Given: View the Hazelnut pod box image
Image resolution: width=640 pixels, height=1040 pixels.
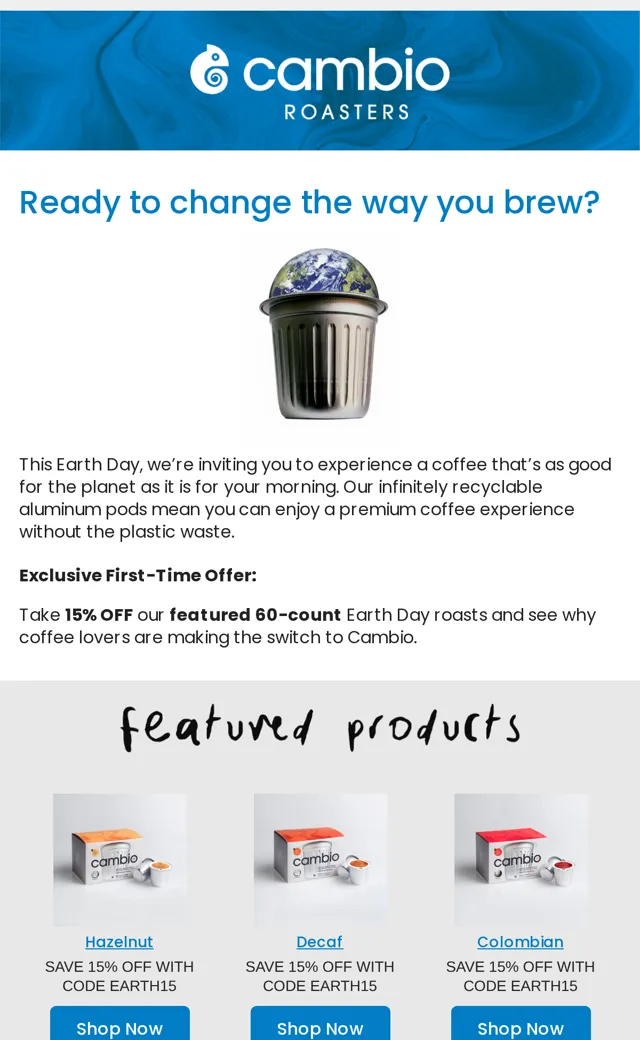Looking at the screenshot, I should (x=120, y=860).
